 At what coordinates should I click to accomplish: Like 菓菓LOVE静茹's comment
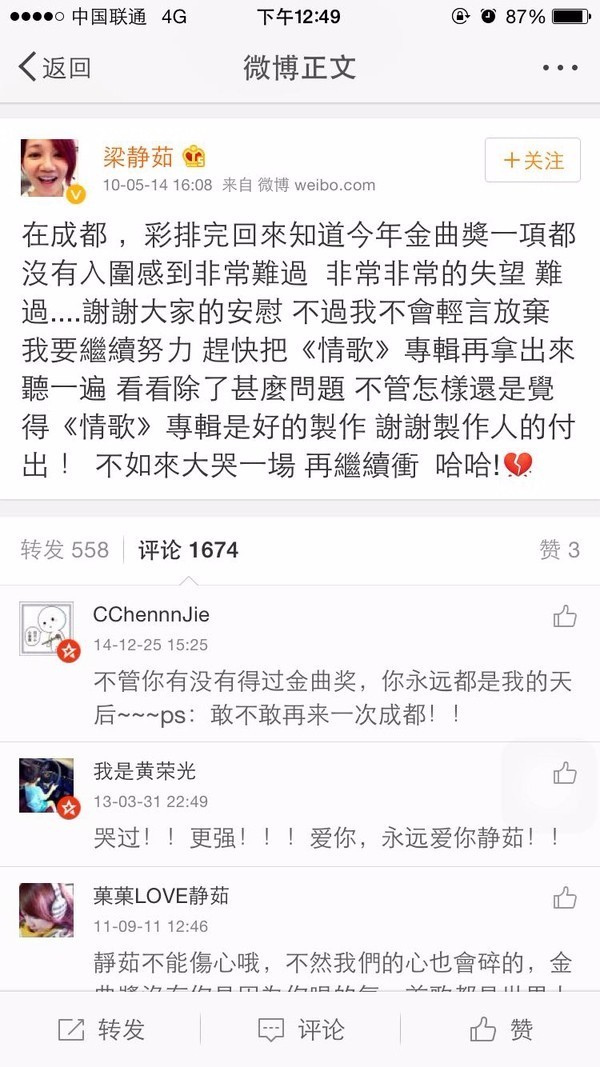565,897
